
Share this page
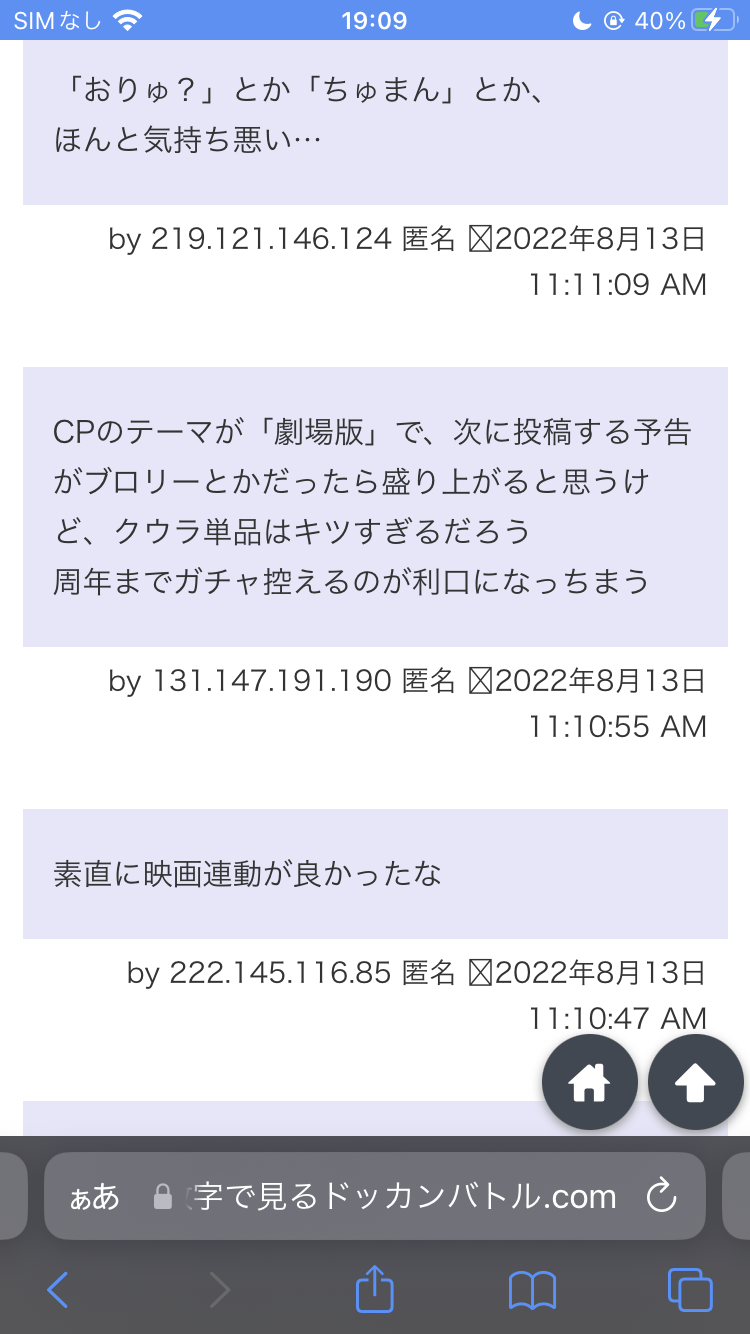click(375, 1289)
